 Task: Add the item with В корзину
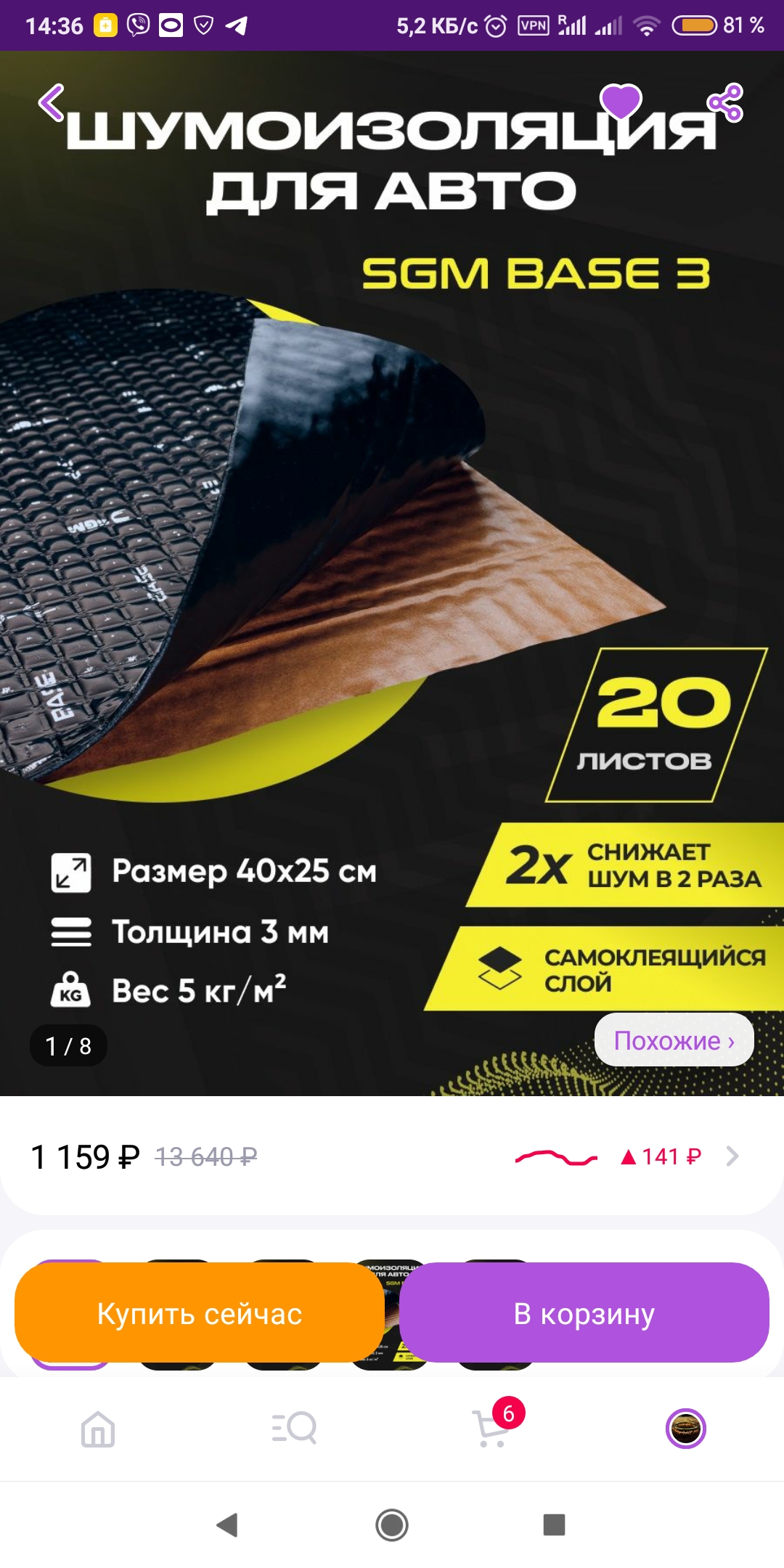point(584,1313)
